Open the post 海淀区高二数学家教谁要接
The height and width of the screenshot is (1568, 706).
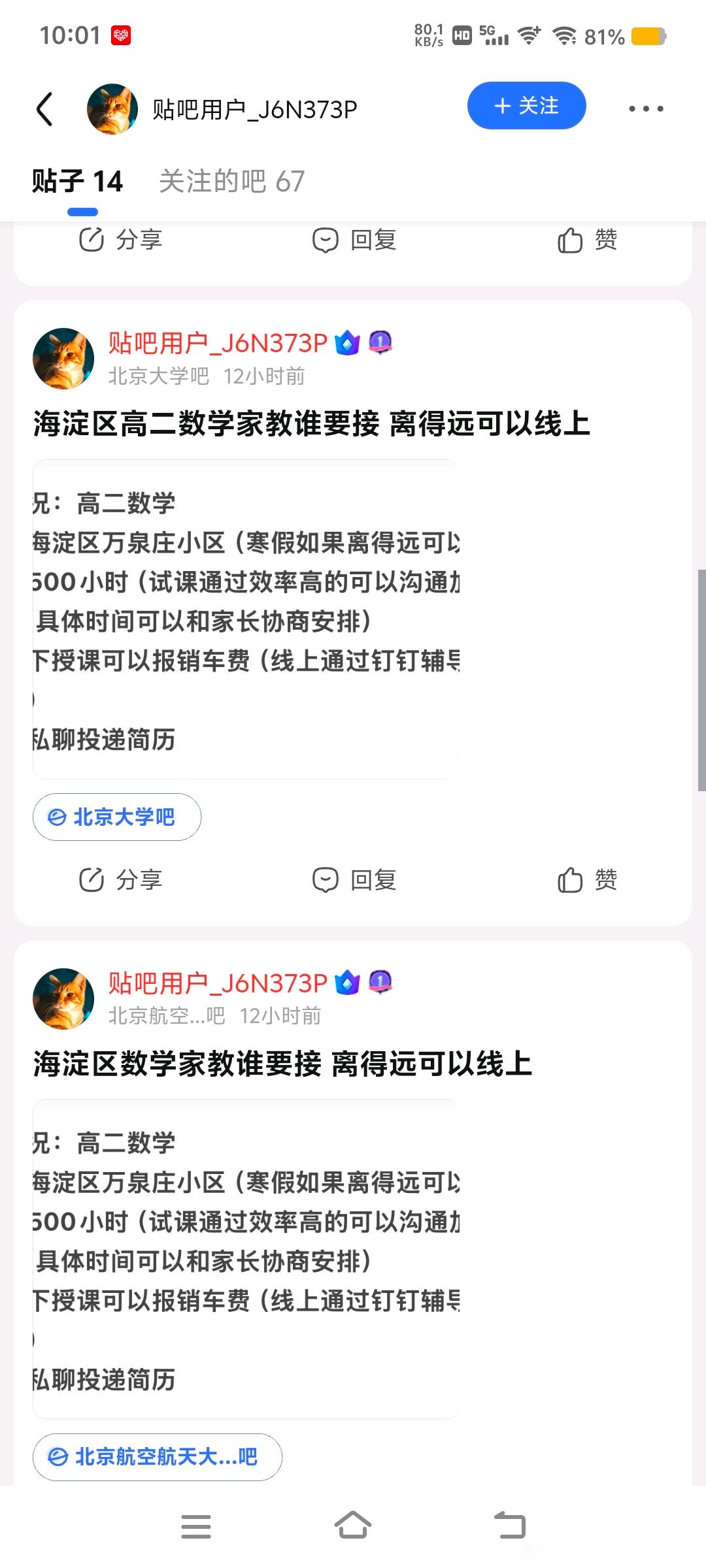click(x=311, y=423)
